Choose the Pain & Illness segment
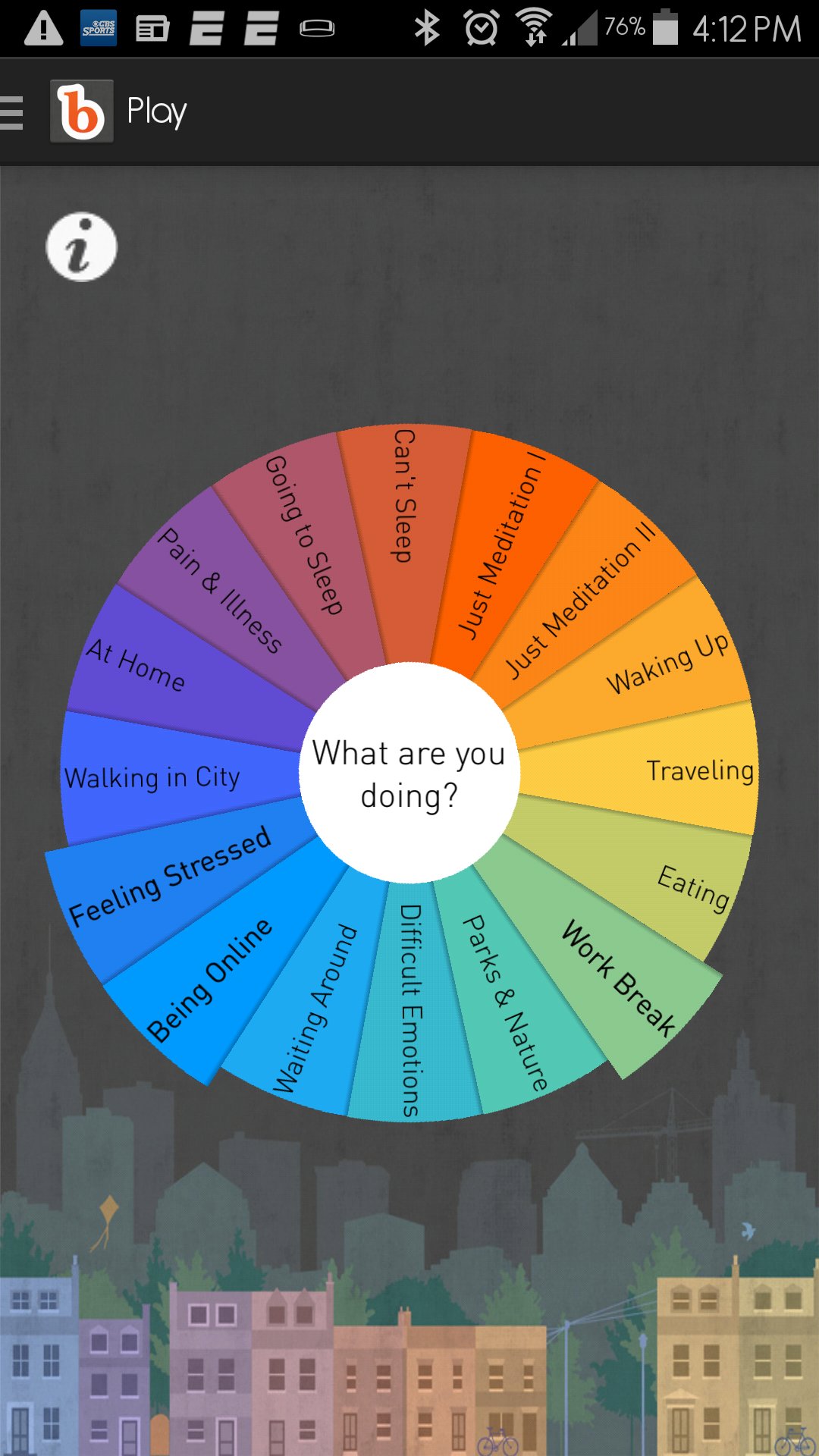 pyautogui.click(x=220, y=591)
